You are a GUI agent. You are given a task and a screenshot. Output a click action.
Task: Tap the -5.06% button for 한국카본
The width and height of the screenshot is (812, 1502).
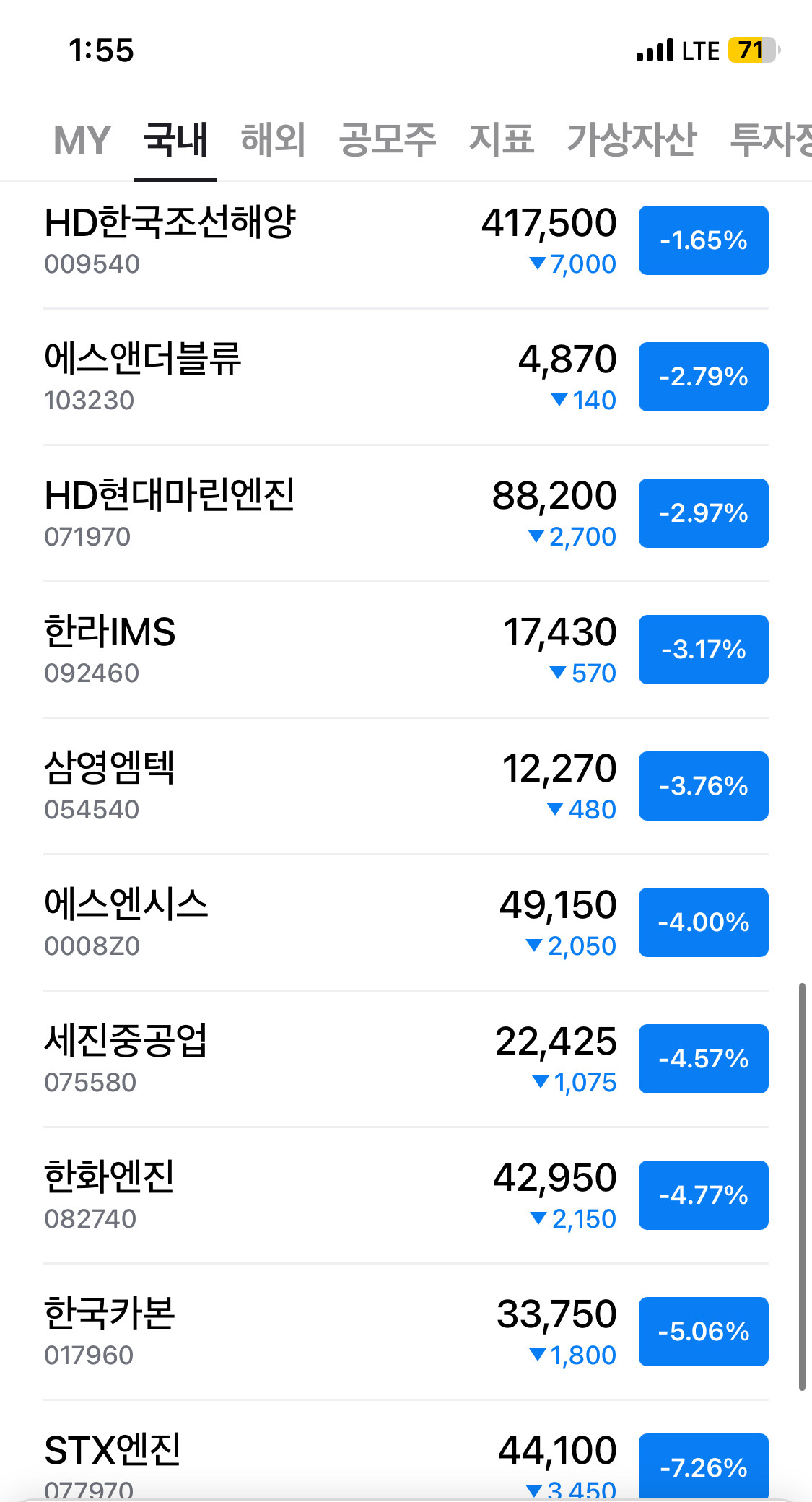703,1332
